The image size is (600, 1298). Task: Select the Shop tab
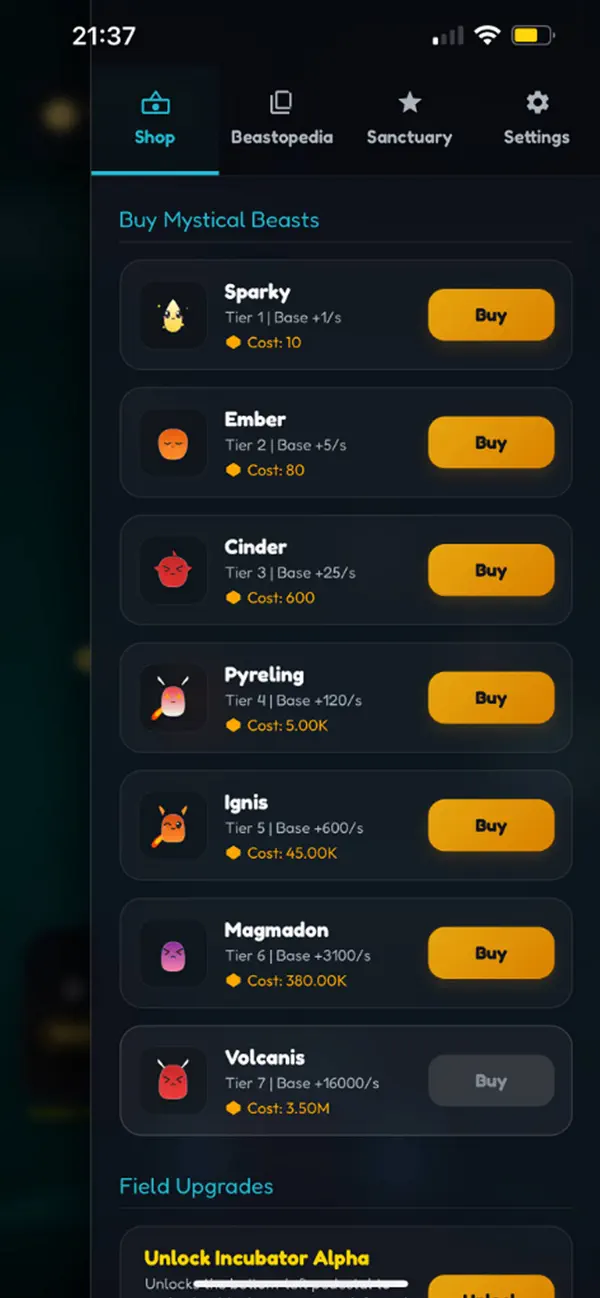pos(155,120)
